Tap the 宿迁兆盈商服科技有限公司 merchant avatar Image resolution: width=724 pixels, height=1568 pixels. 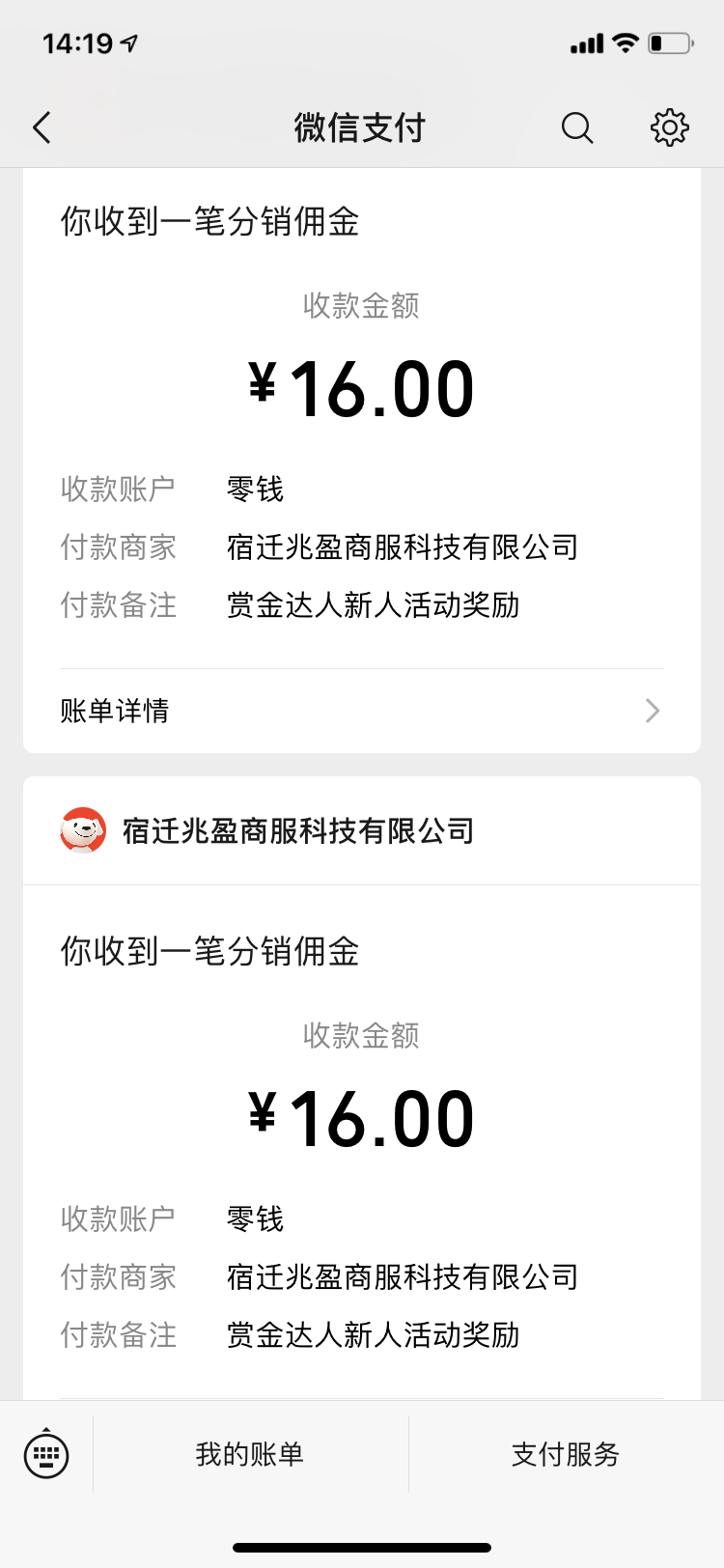tap(81, 830)
